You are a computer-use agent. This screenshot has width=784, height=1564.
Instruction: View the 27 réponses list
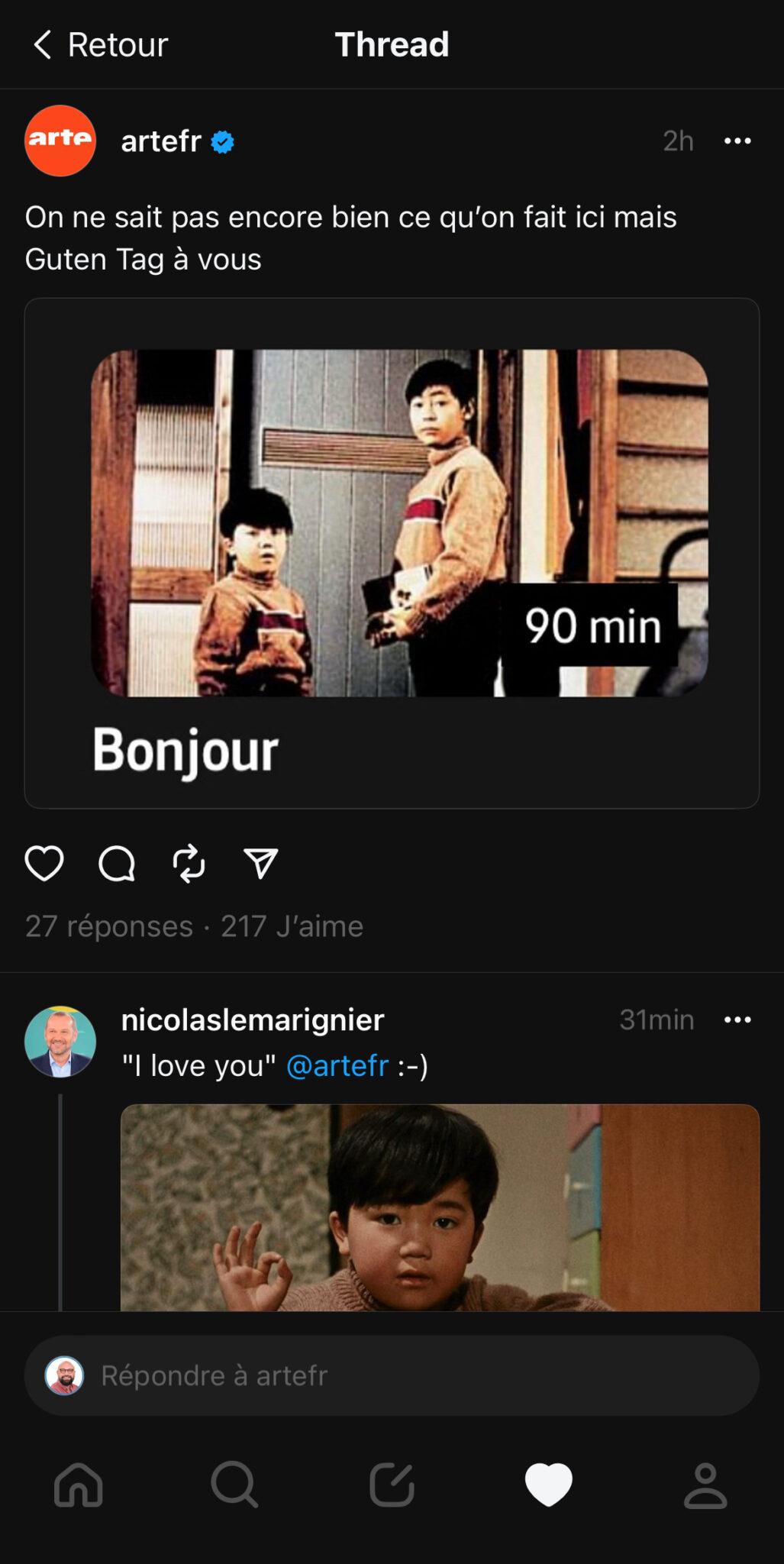coord(108,926)
